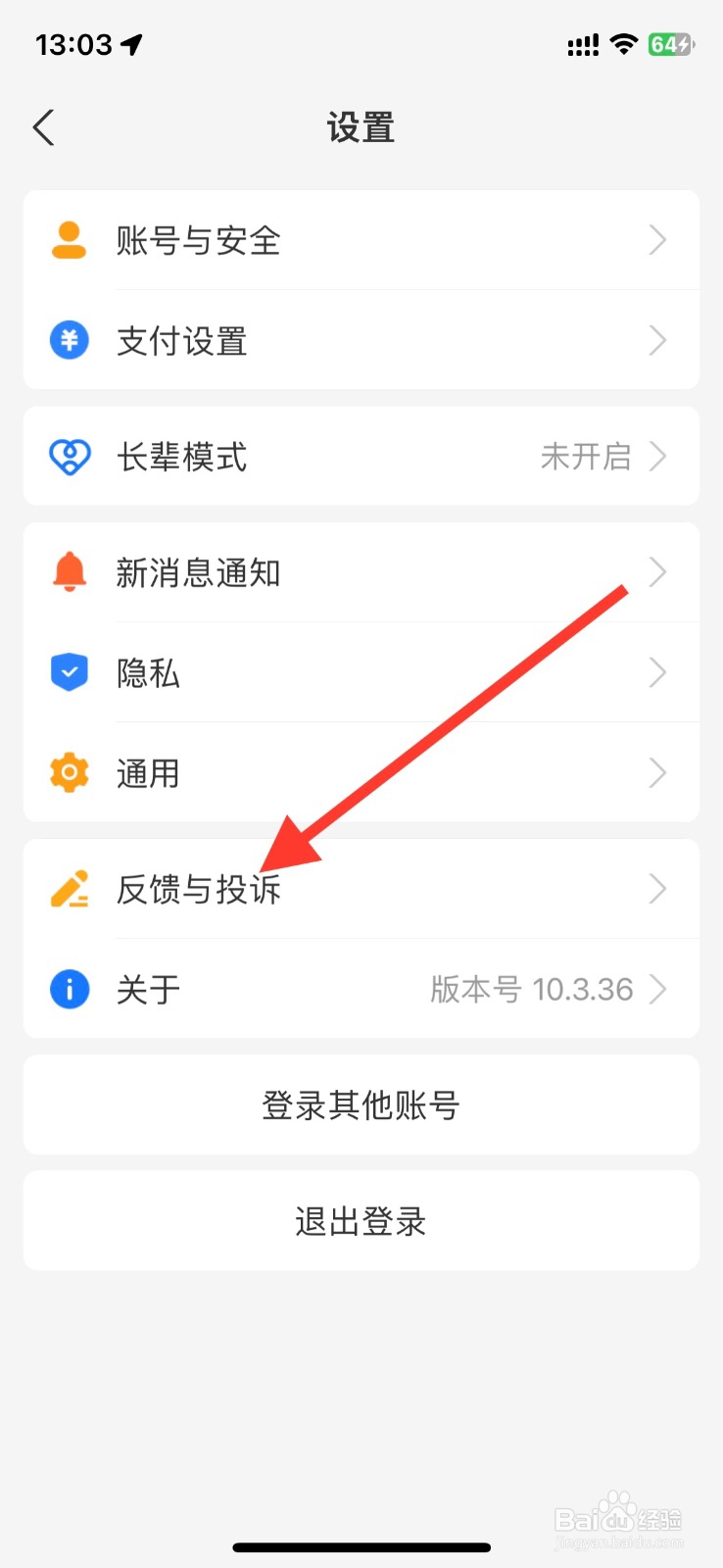Tap the privacy shield icon

coord(69,672)
